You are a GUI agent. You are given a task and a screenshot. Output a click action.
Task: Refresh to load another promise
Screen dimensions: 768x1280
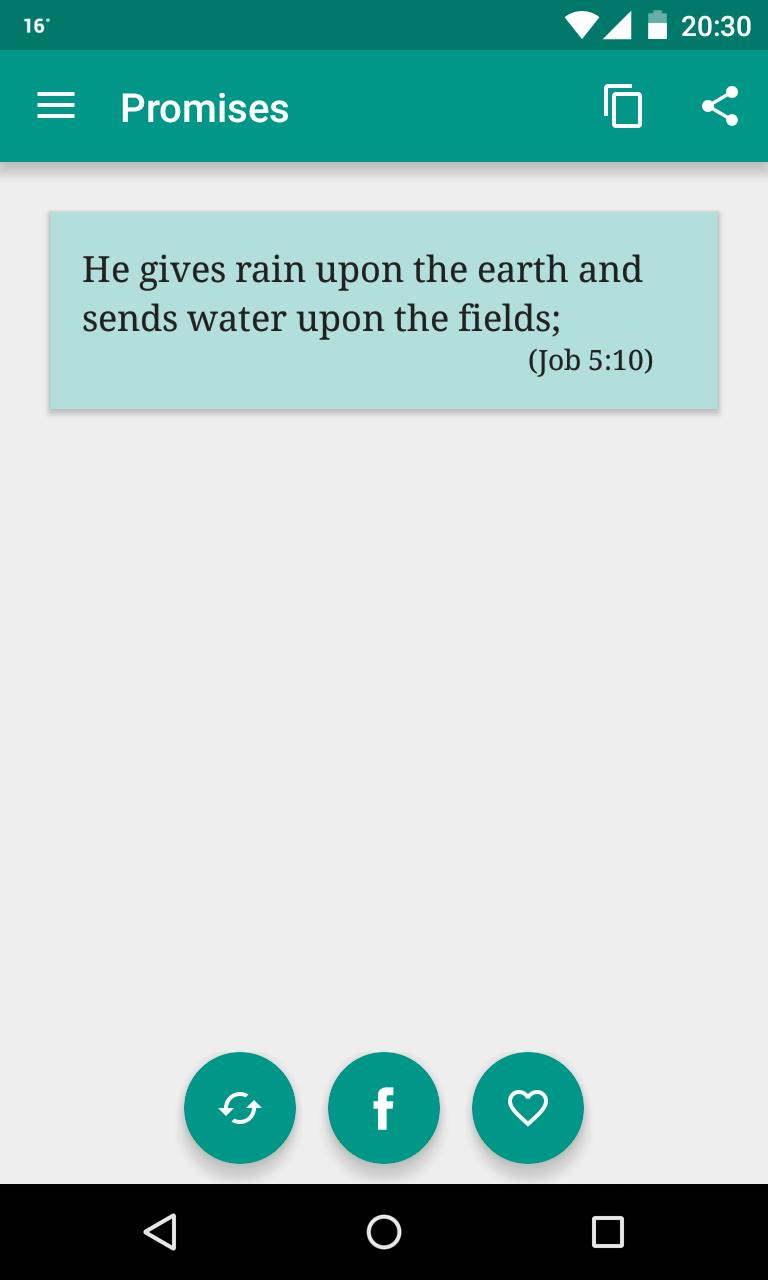tap(240, 1108)
